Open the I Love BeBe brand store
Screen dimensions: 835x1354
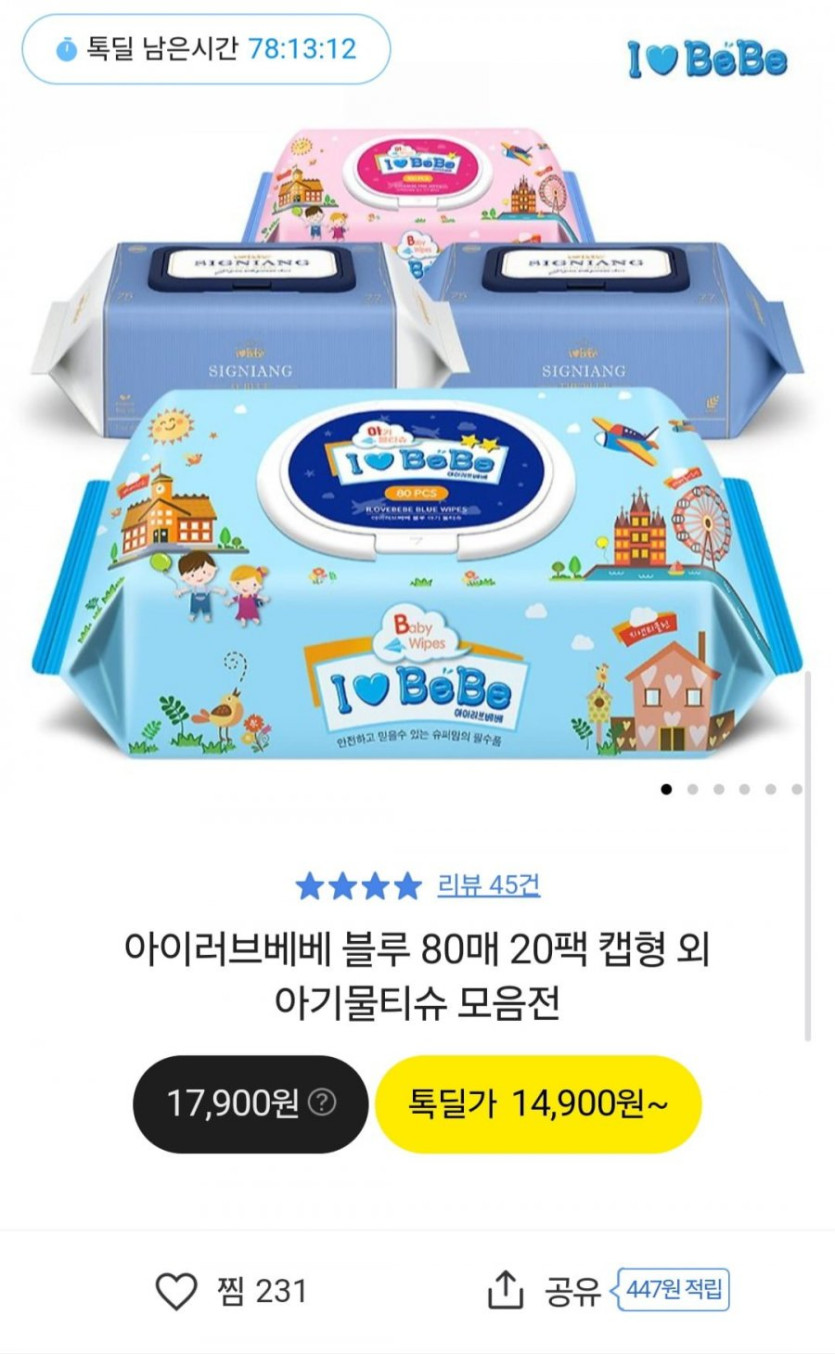coord(707,57)
